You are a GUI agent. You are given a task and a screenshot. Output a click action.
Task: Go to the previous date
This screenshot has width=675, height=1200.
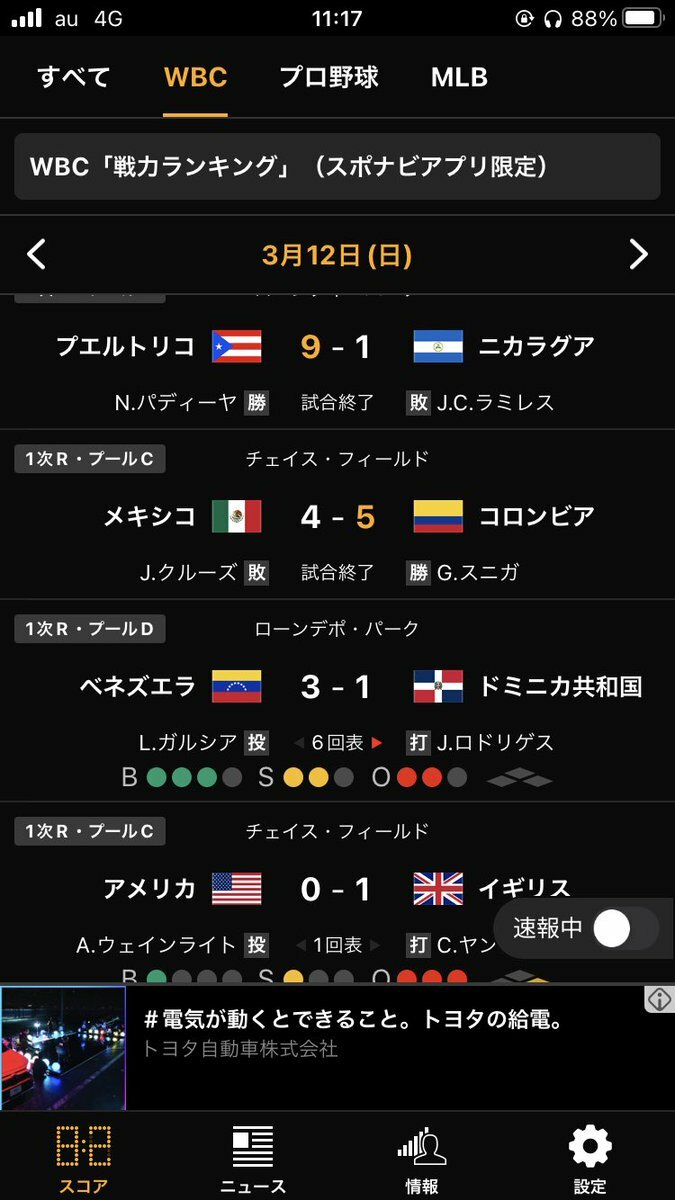click(x=37, y=255)
